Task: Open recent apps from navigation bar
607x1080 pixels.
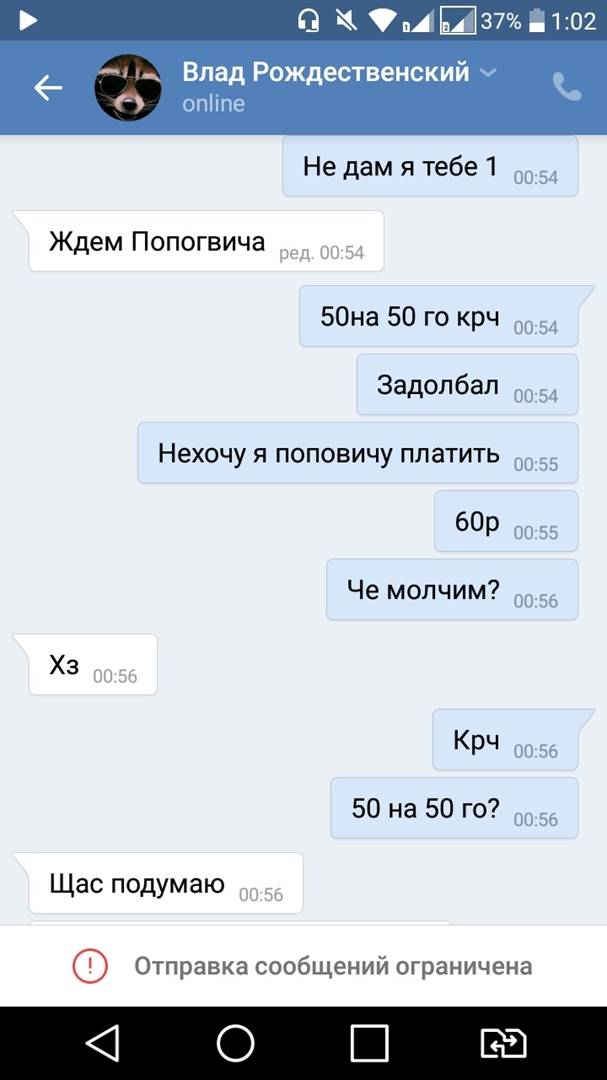Action: (369, 1043)
